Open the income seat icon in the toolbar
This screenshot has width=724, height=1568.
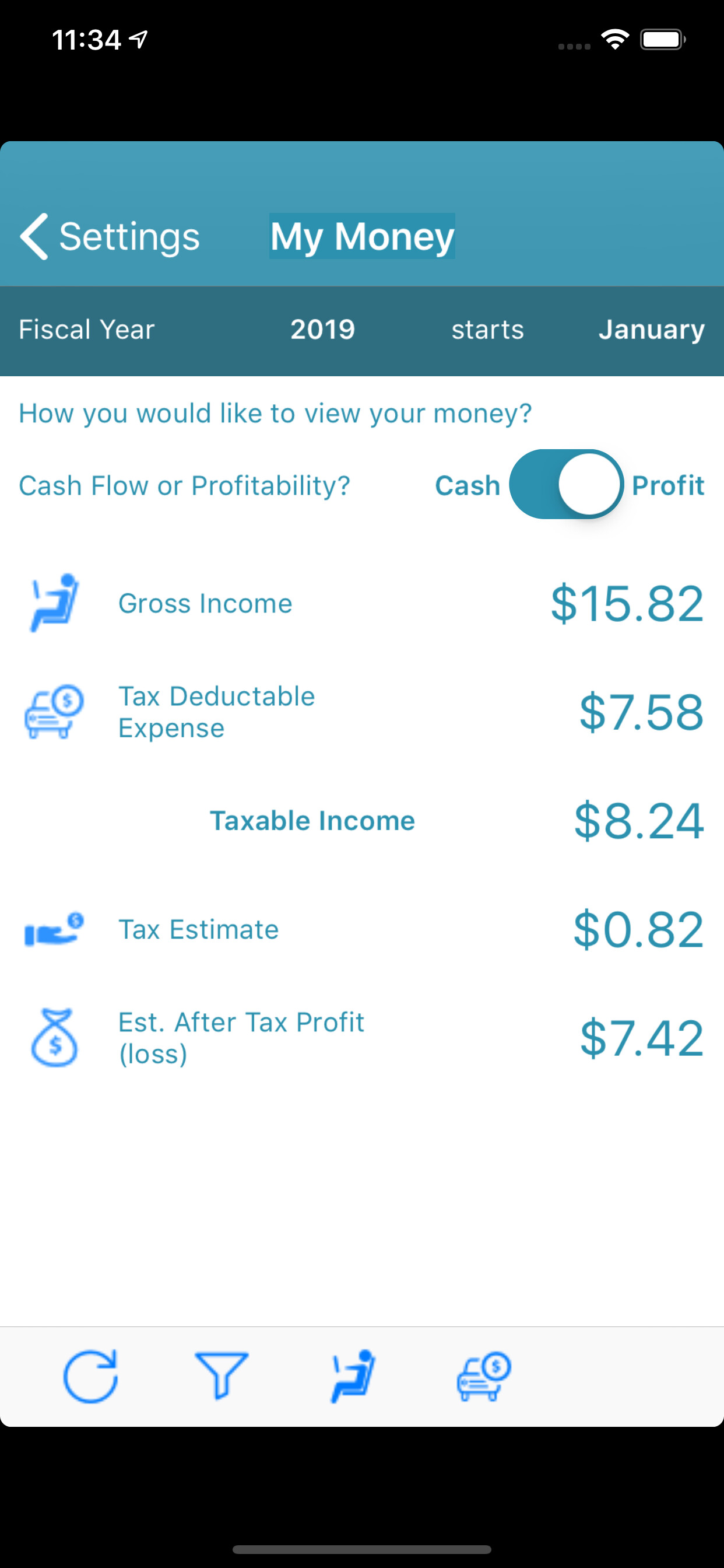click(353, 1376)
